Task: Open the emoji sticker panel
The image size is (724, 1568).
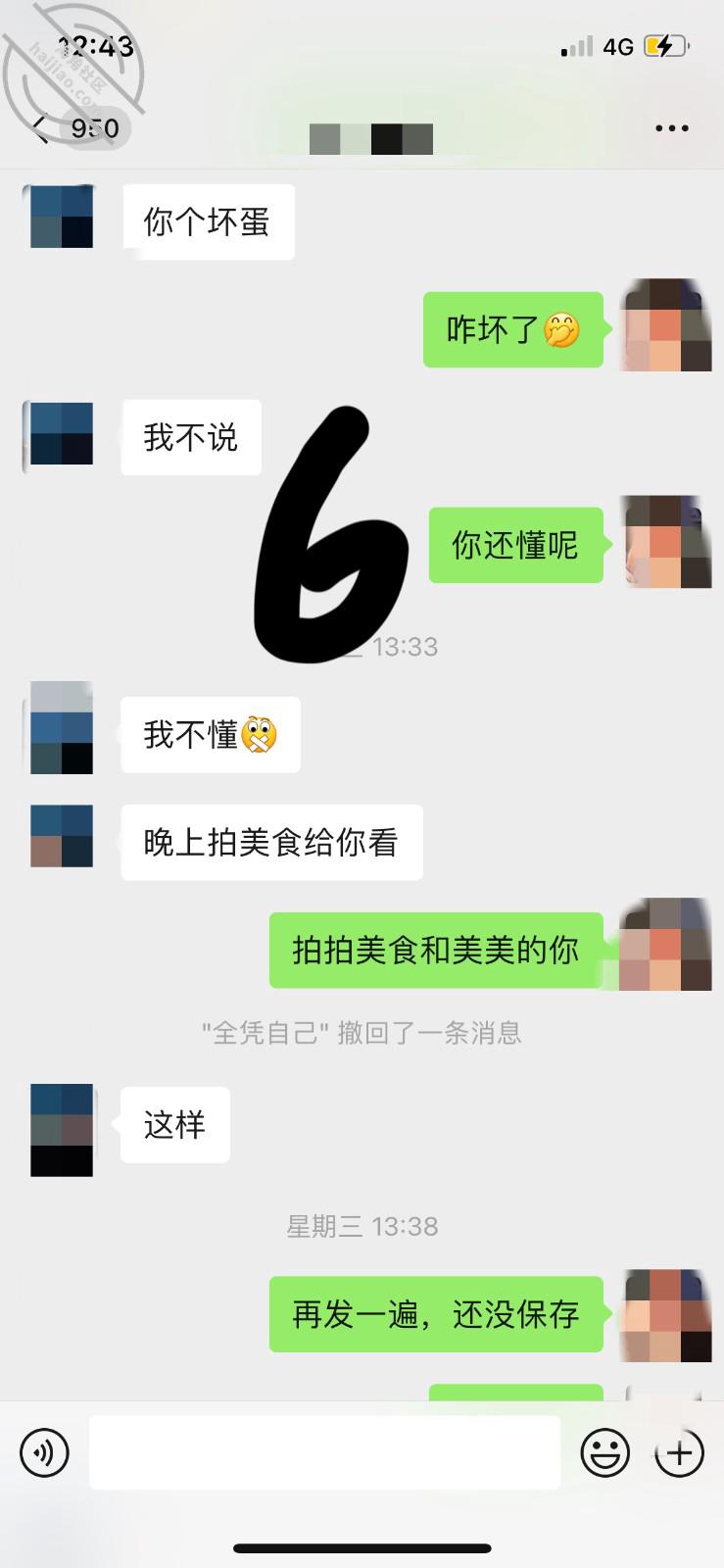Action: click(x=604, y=1452)
